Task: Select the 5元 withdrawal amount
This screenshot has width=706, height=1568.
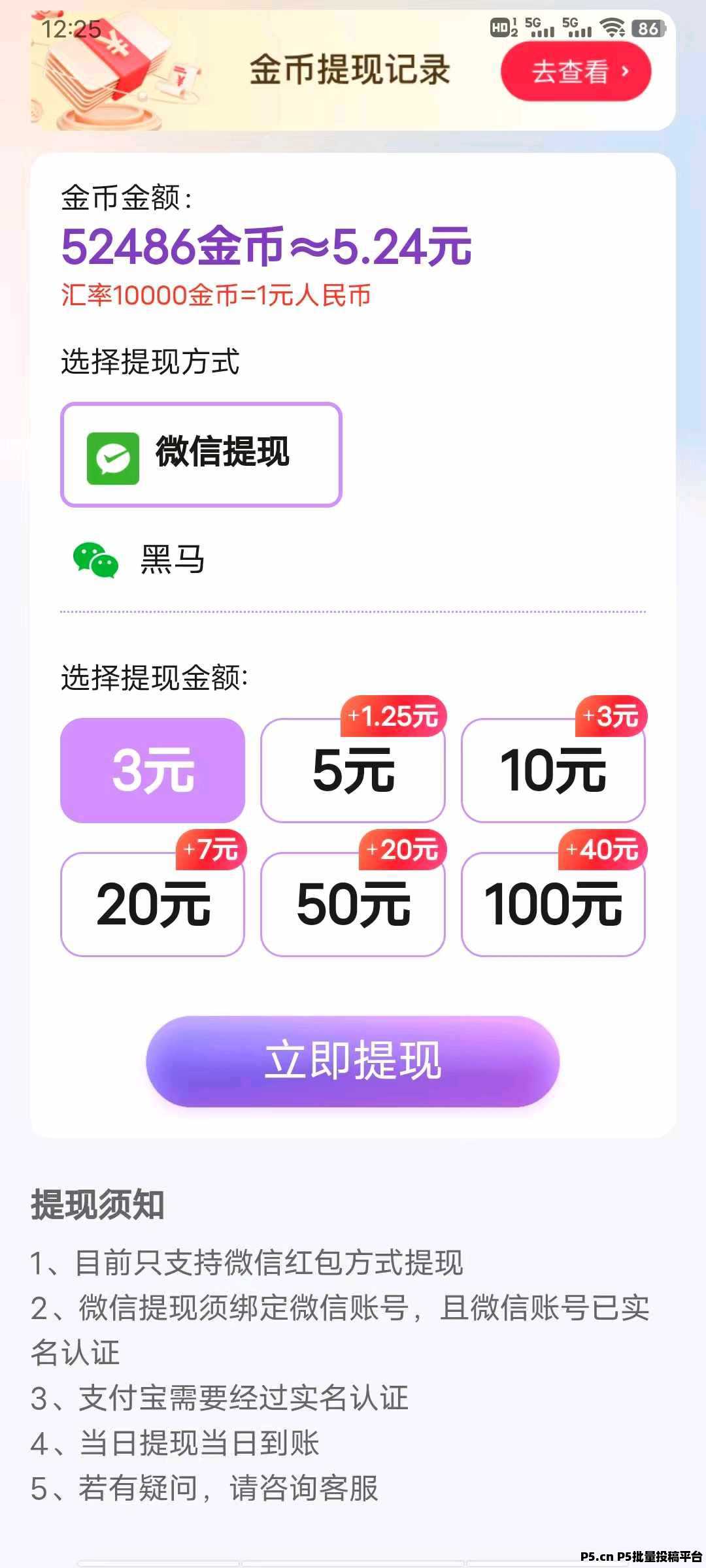Action: (352, 771)
